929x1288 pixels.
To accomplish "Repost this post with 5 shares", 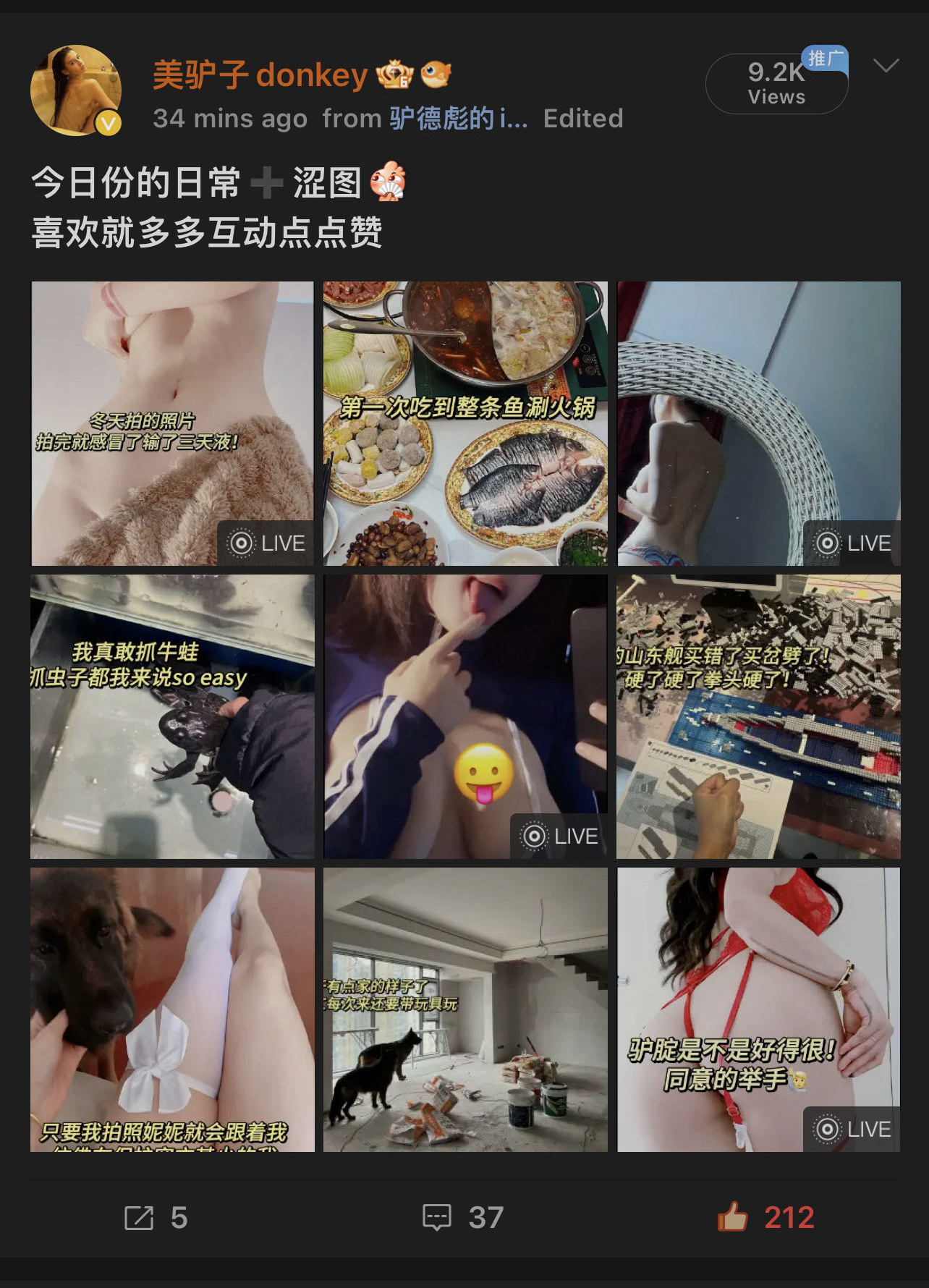I will coord(156,1218).
